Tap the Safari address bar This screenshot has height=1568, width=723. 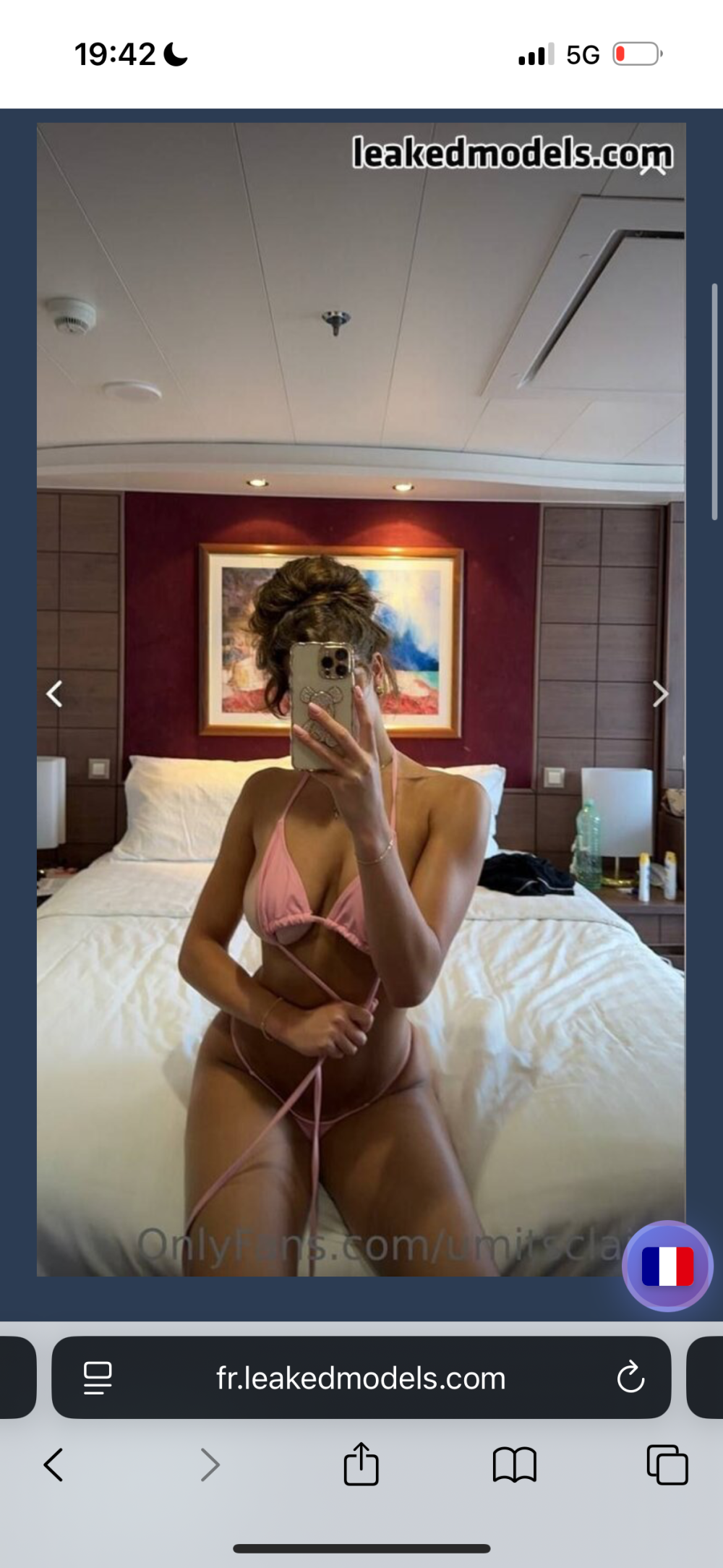click(x=361, y=1379)
